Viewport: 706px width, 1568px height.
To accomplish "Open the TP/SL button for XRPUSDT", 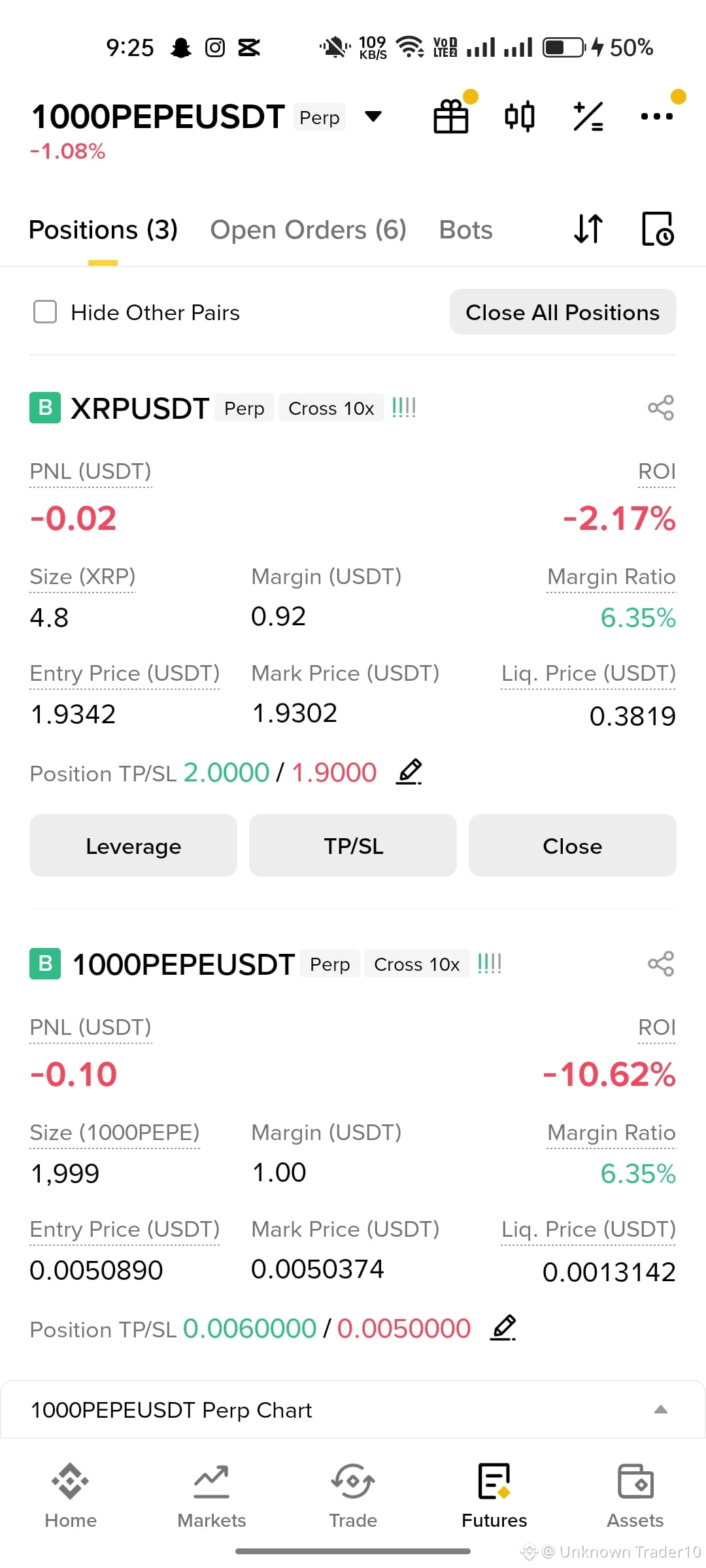I will [x=353, y=846].
